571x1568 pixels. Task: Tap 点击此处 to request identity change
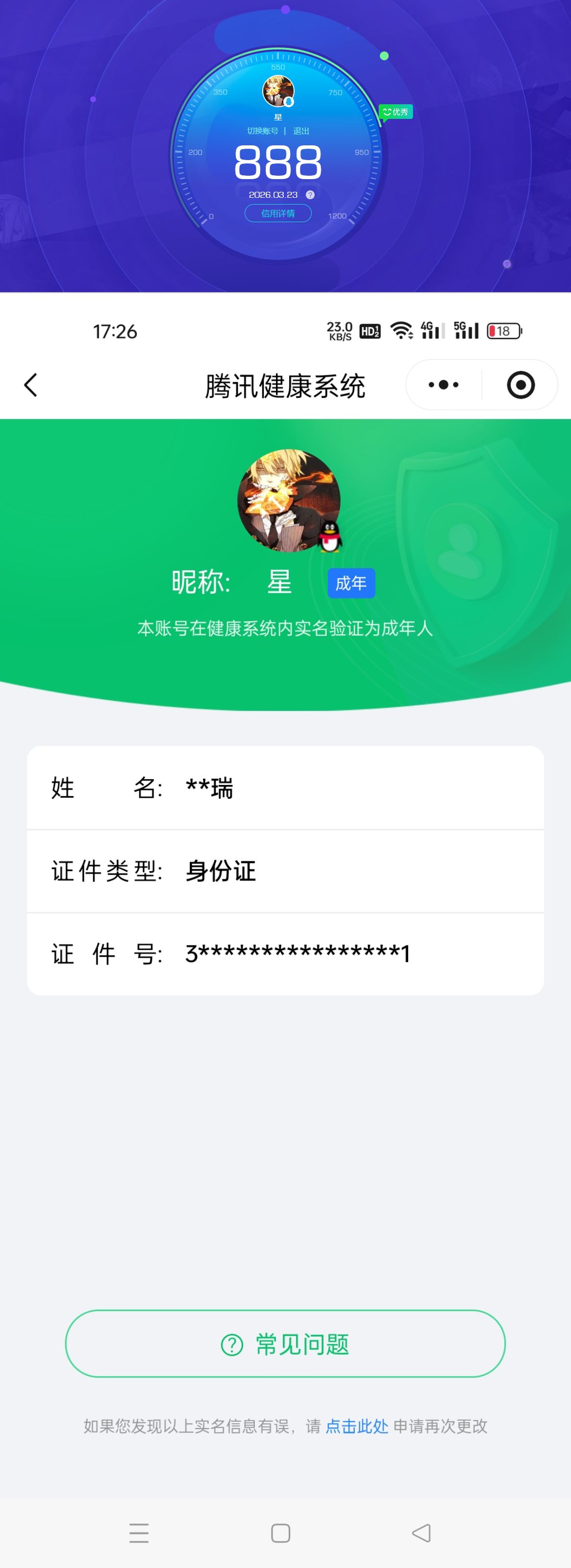click(357, 1427)
